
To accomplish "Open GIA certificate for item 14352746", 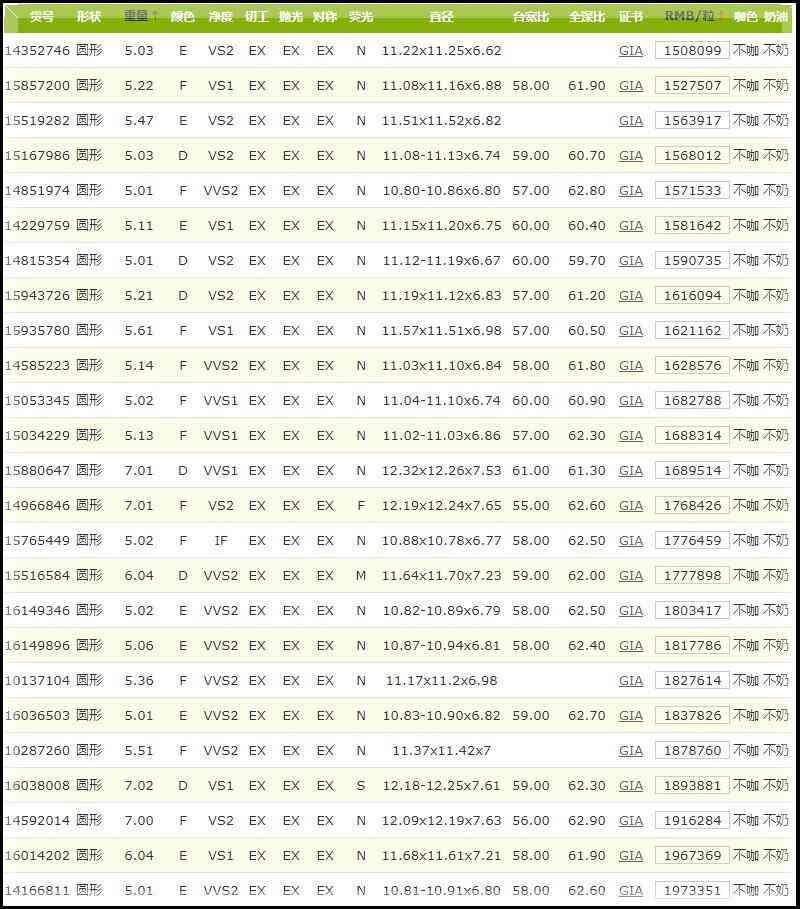I will (631, 51).
